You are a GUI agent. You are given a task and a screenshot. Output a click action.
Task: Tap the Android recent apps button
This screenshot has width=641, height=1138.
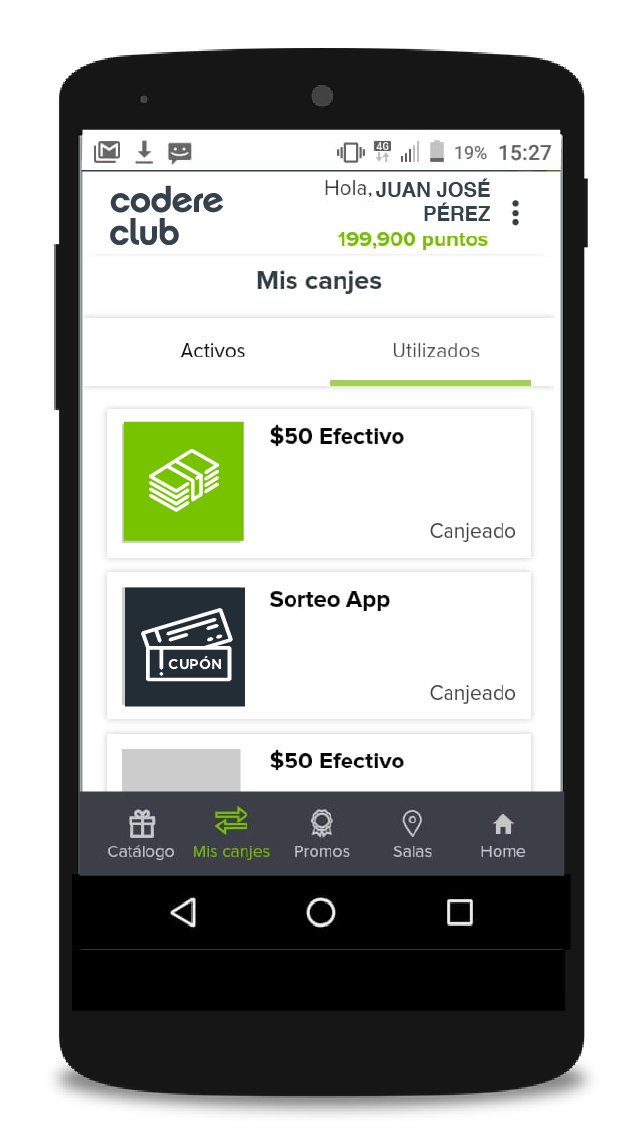459,912
